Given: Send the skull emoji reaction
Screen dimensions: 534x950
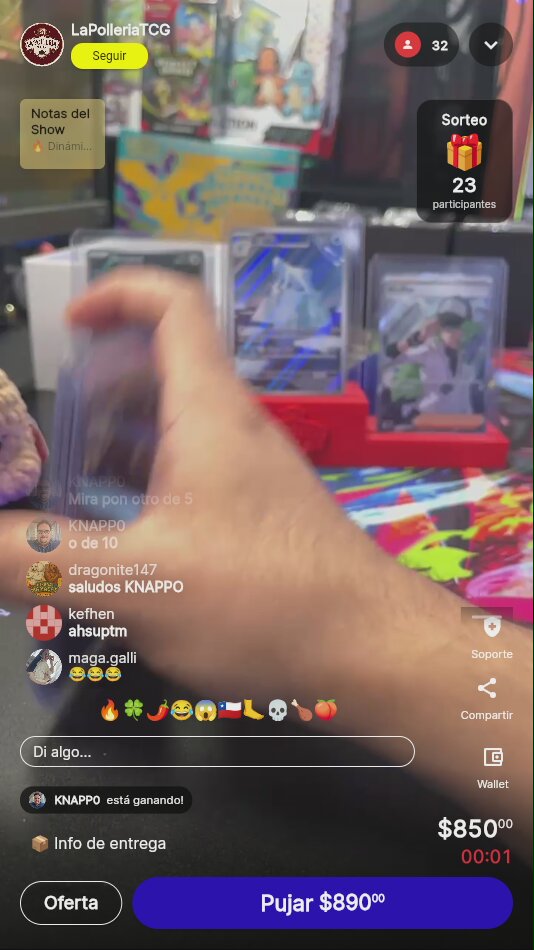Looking at the screenshot, I should [x=277, y=709].
